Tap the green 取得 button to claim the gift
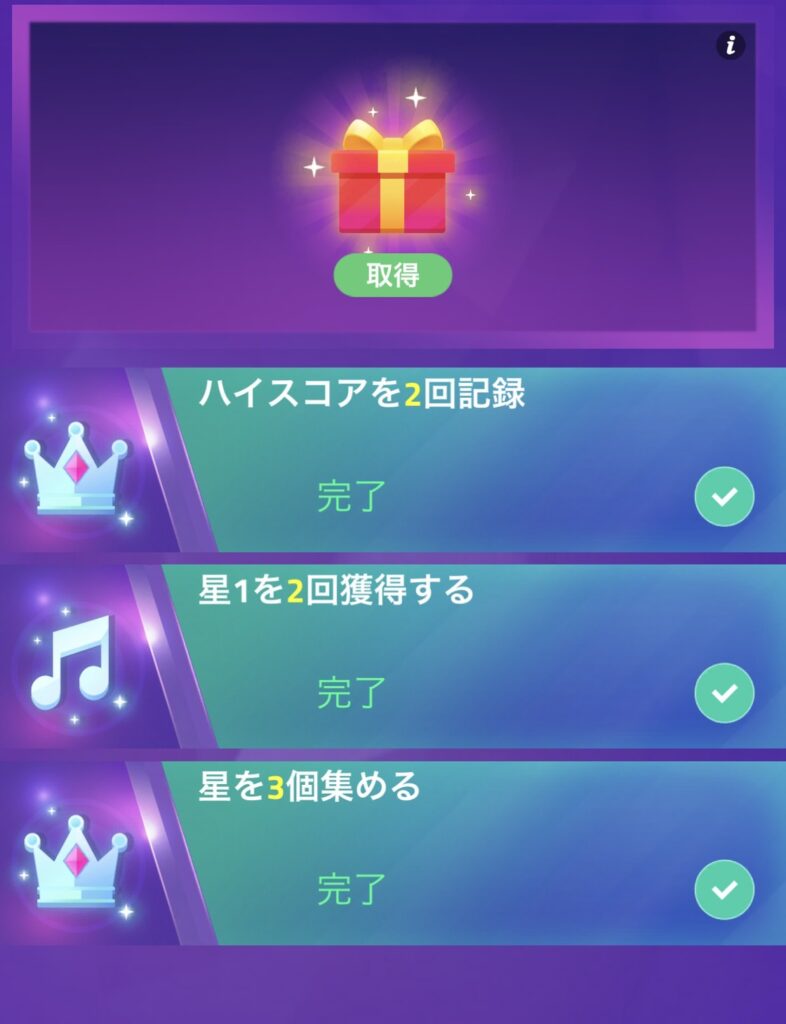Screen dimensions: 786x1024 (x=392, y=276)
